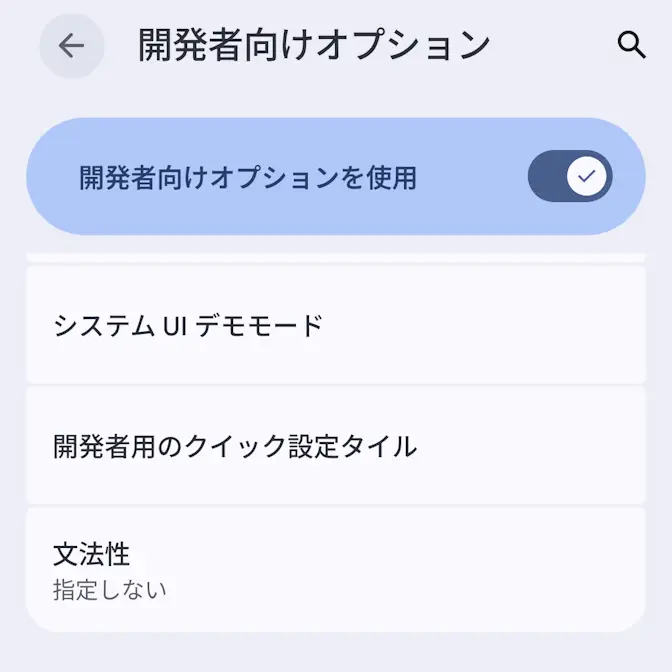
Task: Open search in developer options
Action: [631, 45]
